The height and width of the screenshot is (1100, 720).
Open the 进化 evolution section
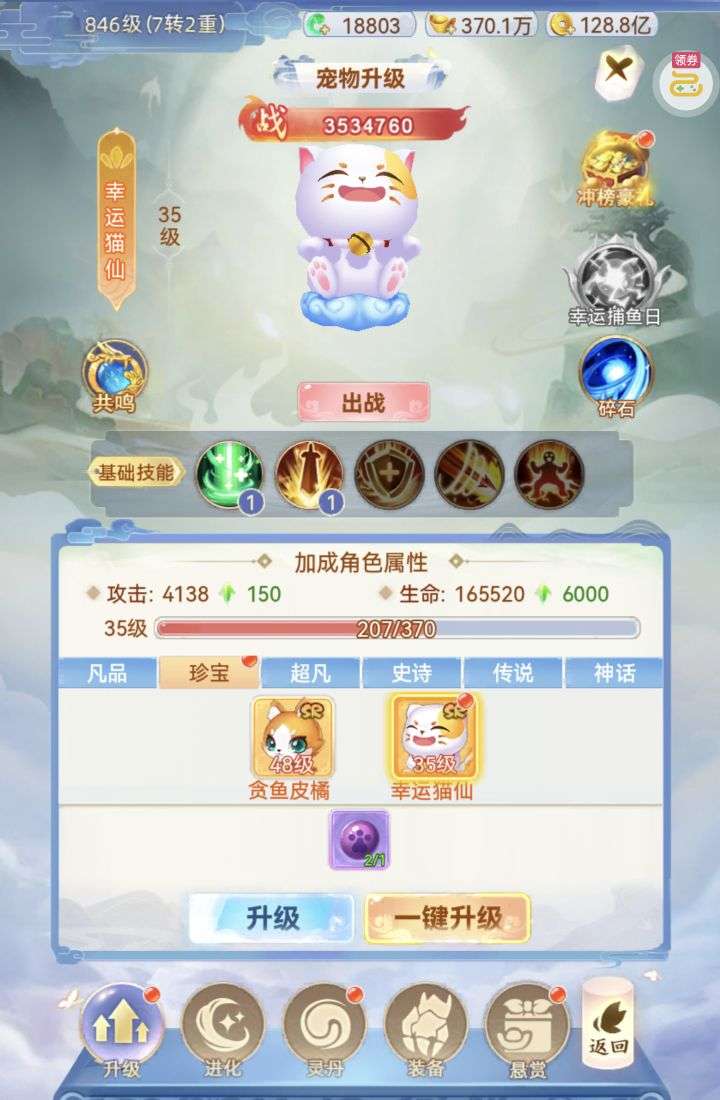(x=222, y=1025)
